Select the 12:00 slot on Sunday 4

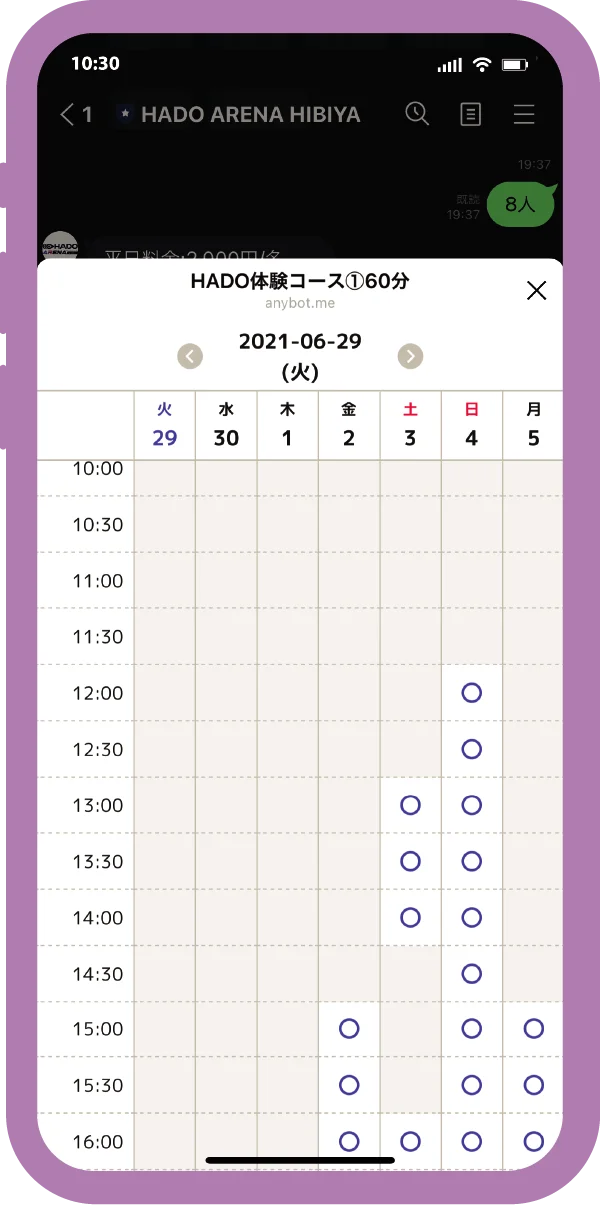point(472,693)
